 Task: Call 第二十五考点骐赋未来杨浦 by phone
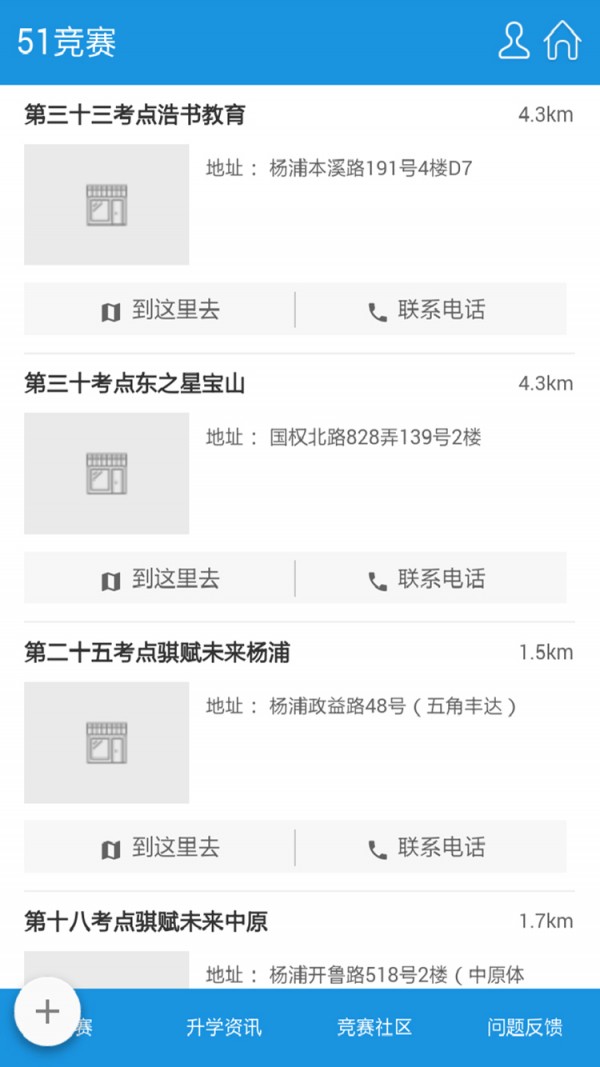coord(430,848)
